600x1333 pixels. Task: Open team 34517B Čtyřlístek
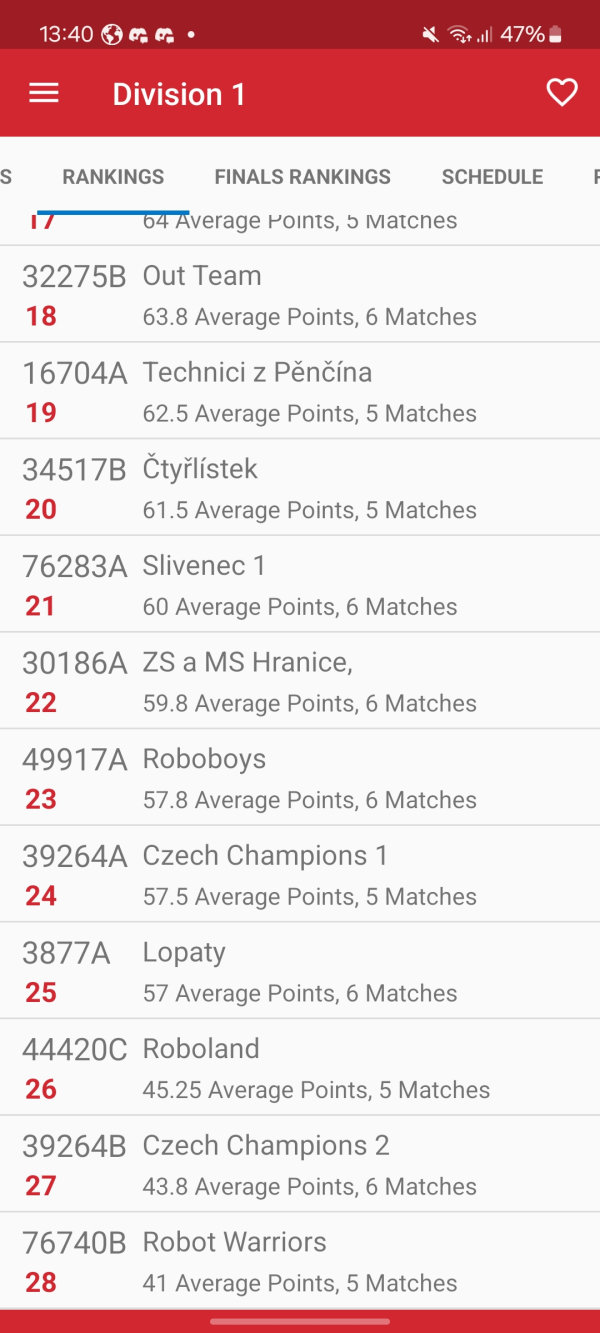[x=300, y=488]
